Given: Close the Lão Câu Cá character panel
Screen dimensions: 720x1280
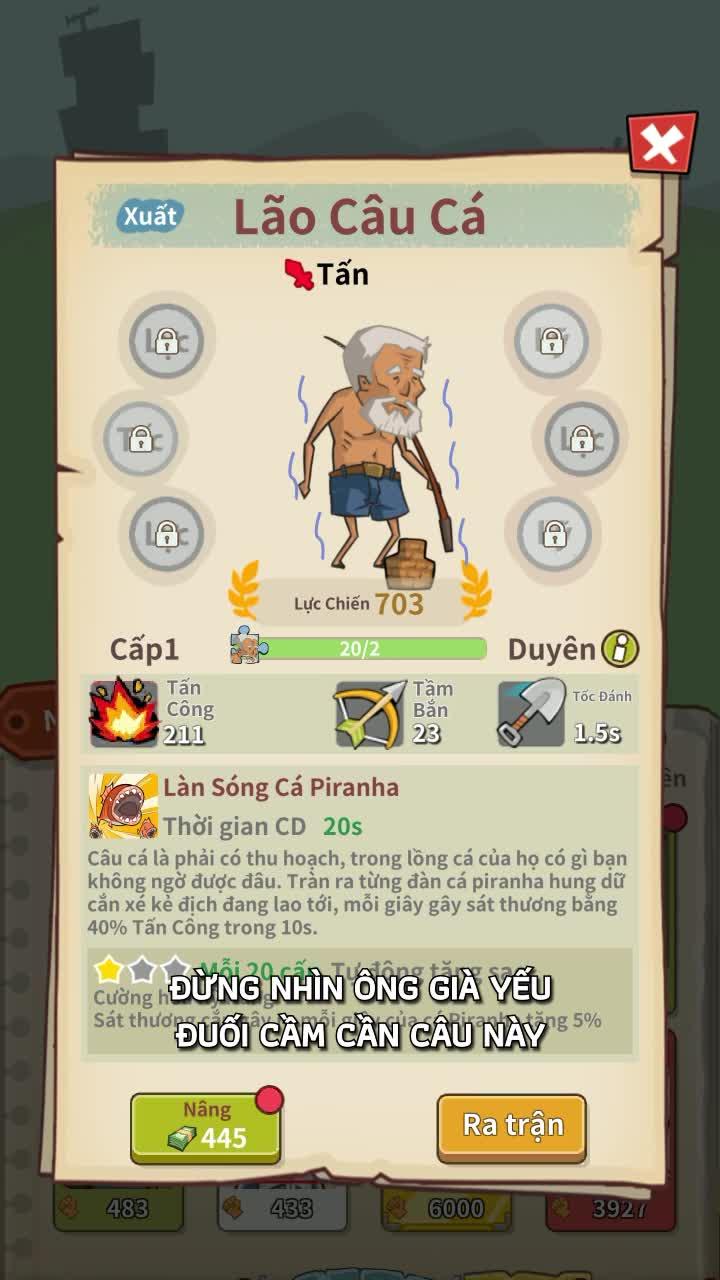Looking at the screenshot, I should pos(661,145).
